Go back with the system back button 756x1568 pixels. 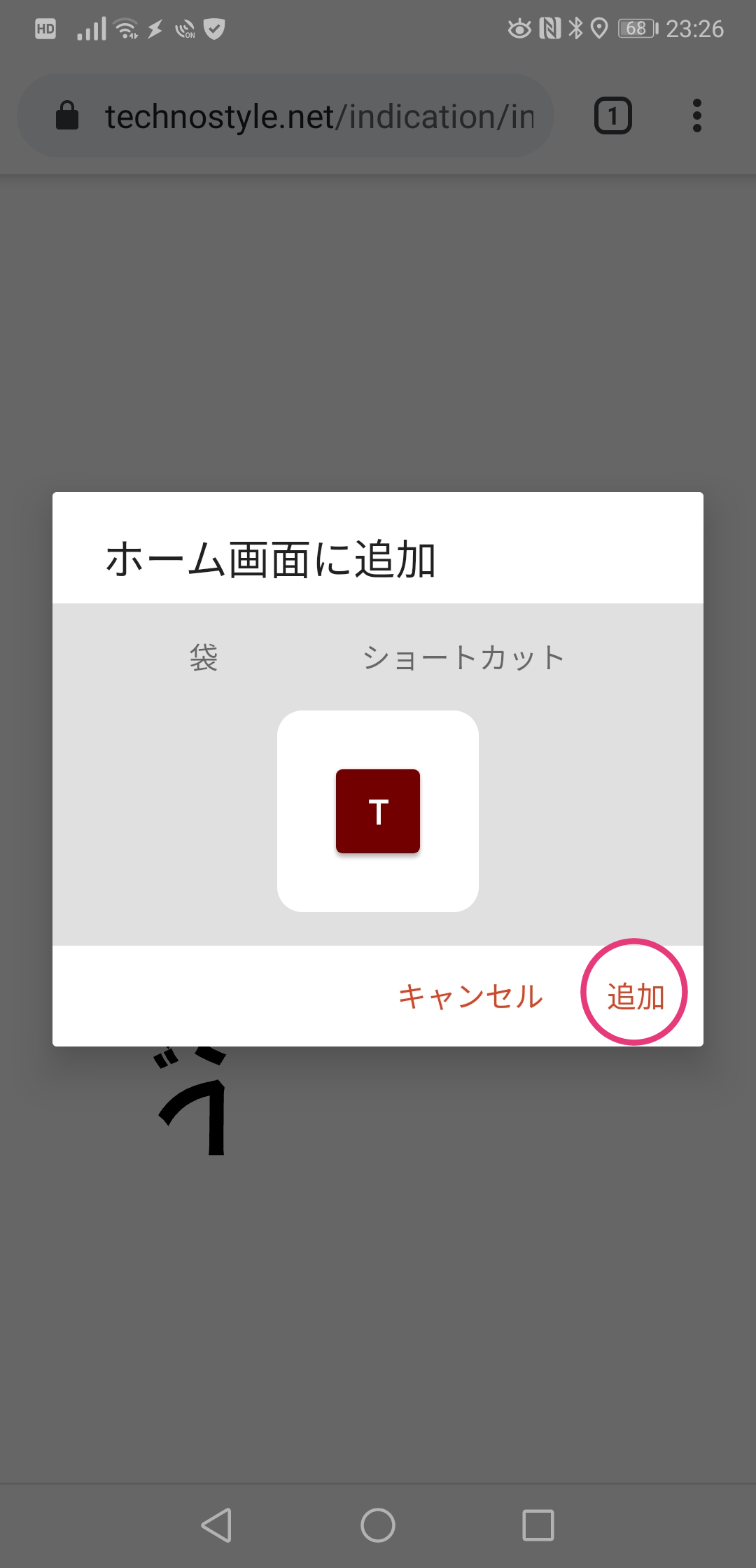216,1525
